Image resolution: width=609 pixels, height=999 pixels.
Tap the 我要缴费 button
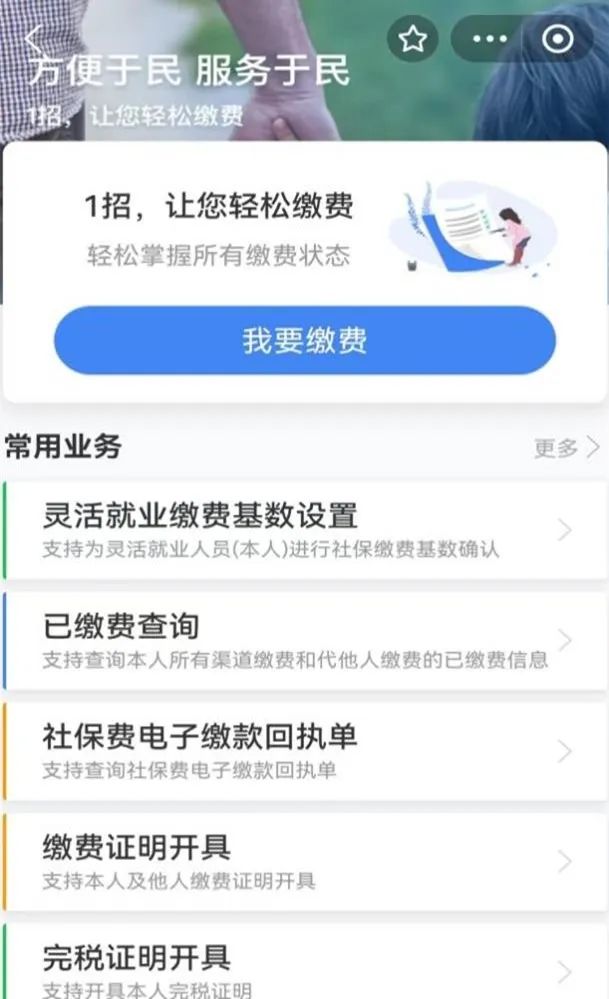[x=304, y=340]
